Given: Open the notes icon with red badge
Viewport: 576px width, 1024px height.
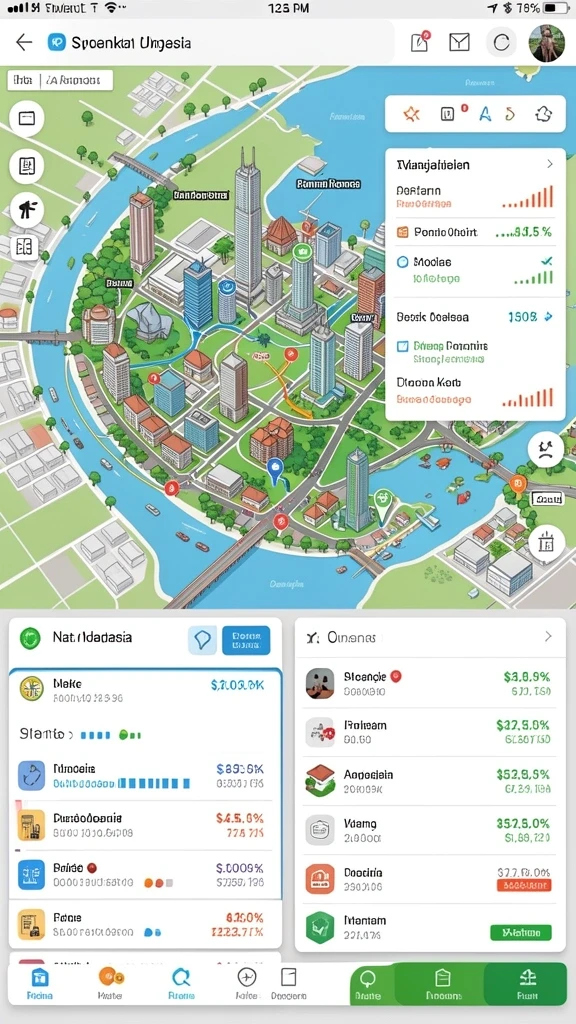Looking at the screenshot, I should tap(419, 42).
